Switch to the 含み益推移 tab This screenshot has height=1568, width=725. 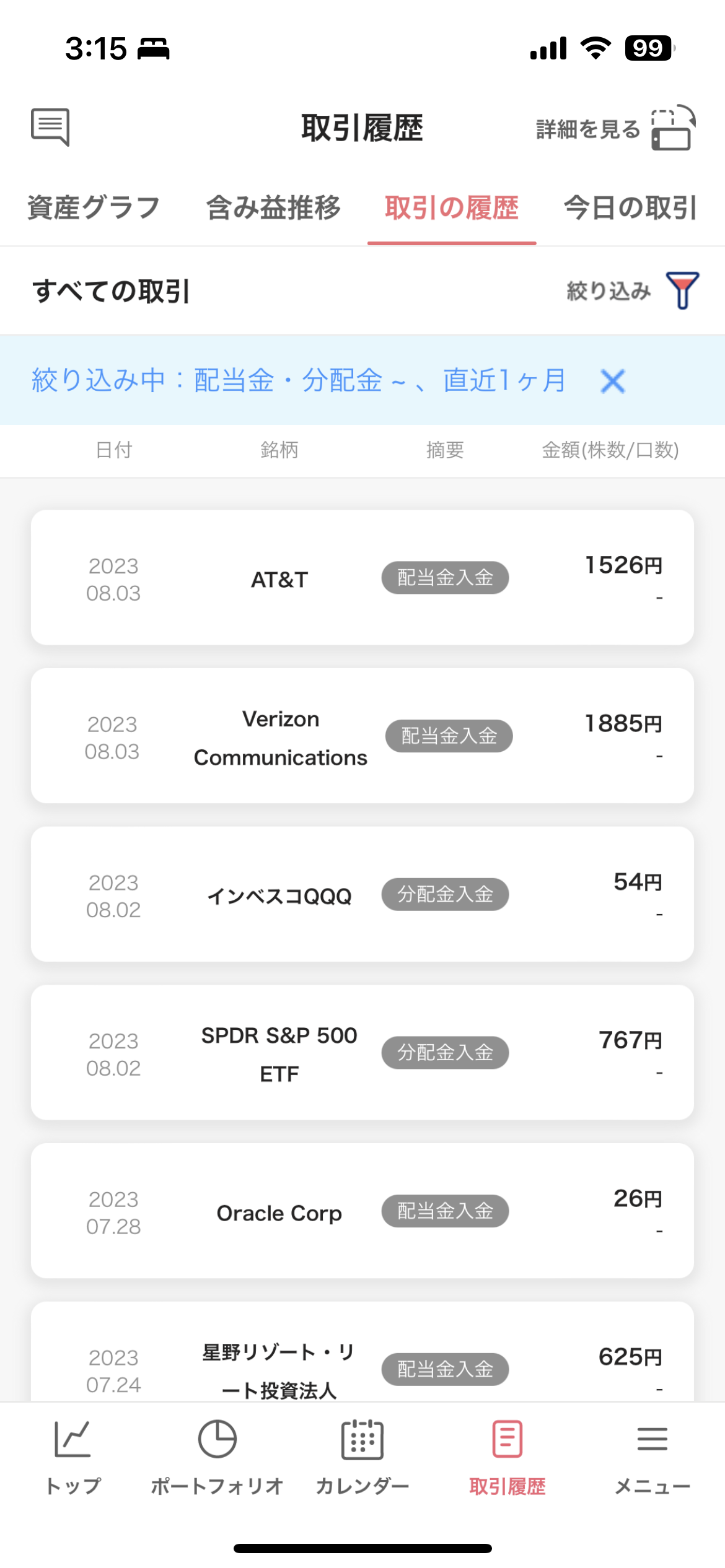[275, 209]
